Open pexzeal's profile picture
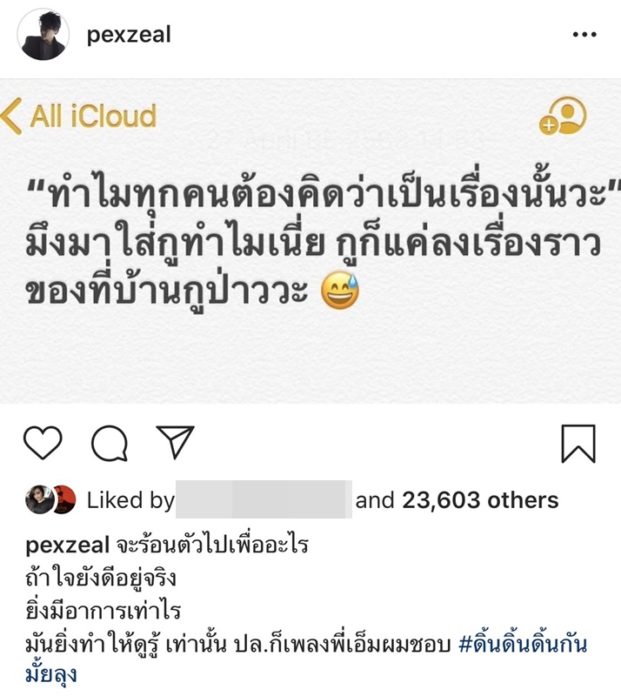This screenshot has height=696, width=621. point(44,36)
